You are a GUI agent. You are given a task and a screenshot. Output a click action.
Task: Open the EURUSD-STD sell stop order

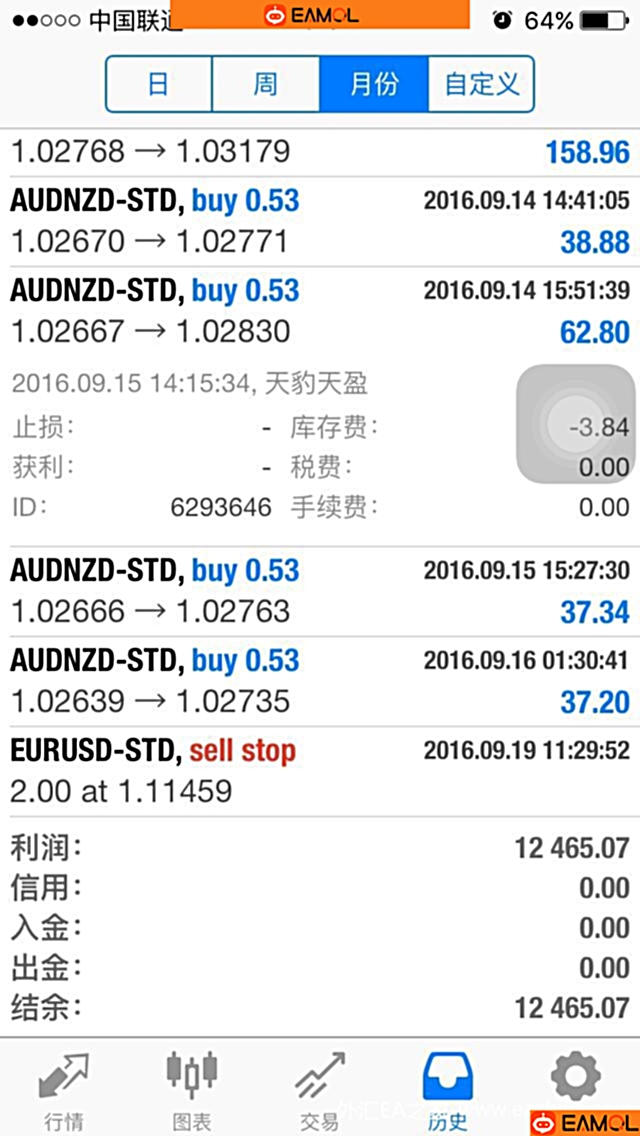tap(320, 772)
